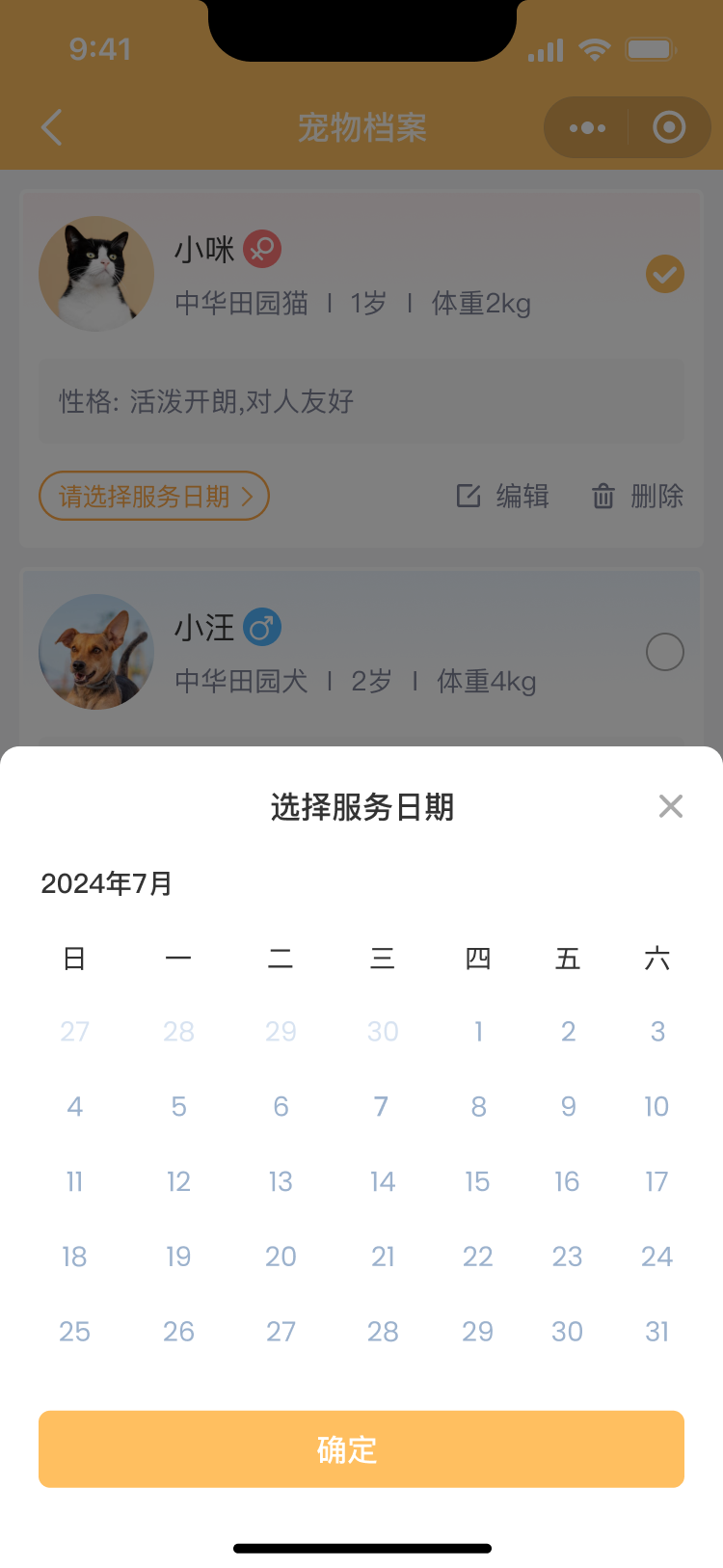Choose the 15th in the calendar
The width and height of the screenshot is (723, 1568).
[477, 1181]
